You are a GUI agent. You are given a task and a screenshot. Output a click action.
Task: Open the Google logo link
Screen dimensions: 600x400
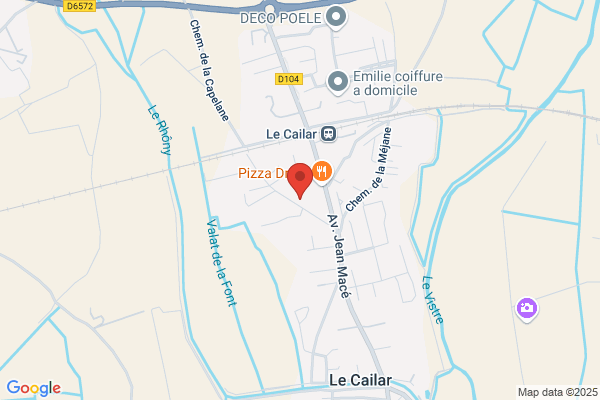tap(34, 388)
